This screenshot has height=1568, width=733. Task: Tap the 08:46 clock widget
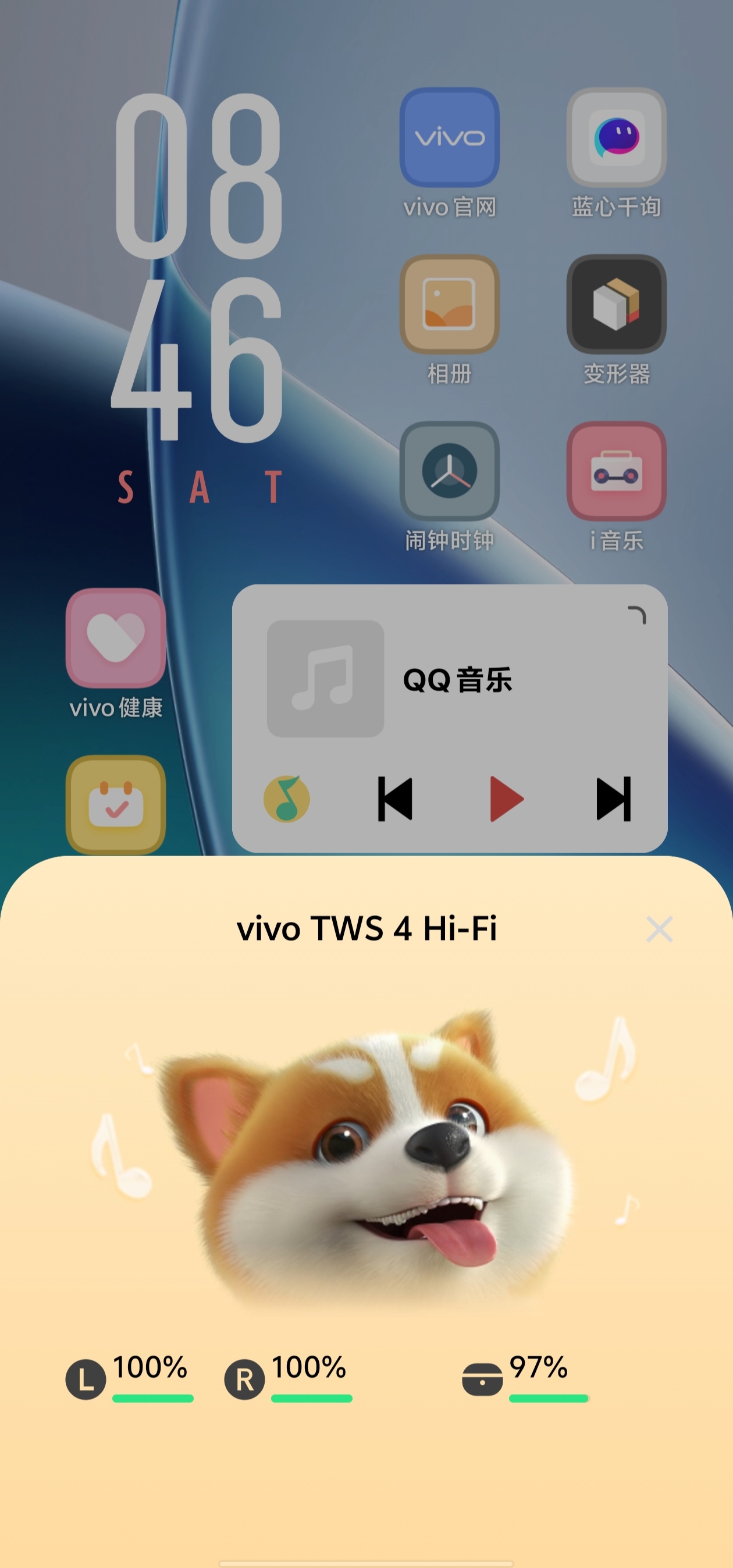click(x=198, y=268)
